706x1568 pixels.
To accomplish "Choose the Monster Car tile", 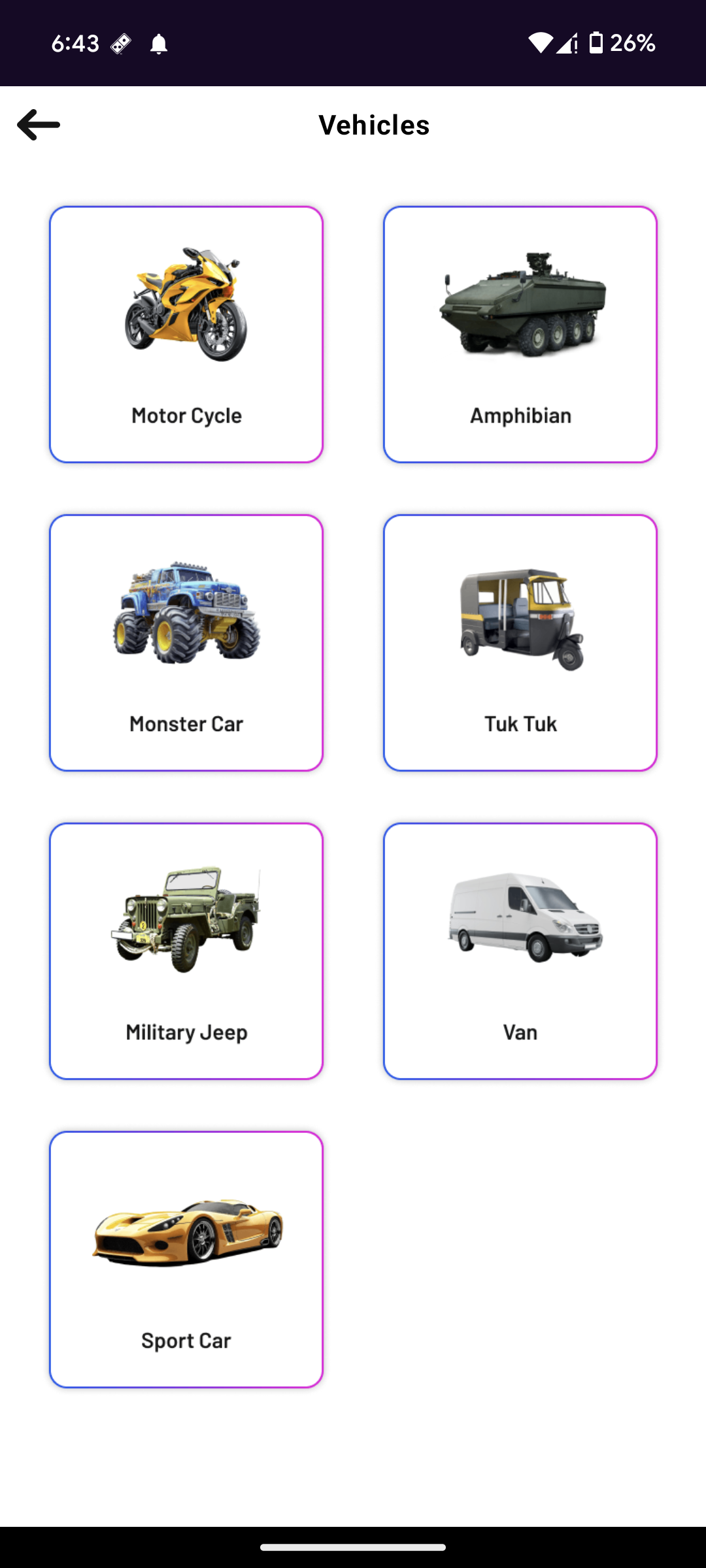I will click(186, 643).
